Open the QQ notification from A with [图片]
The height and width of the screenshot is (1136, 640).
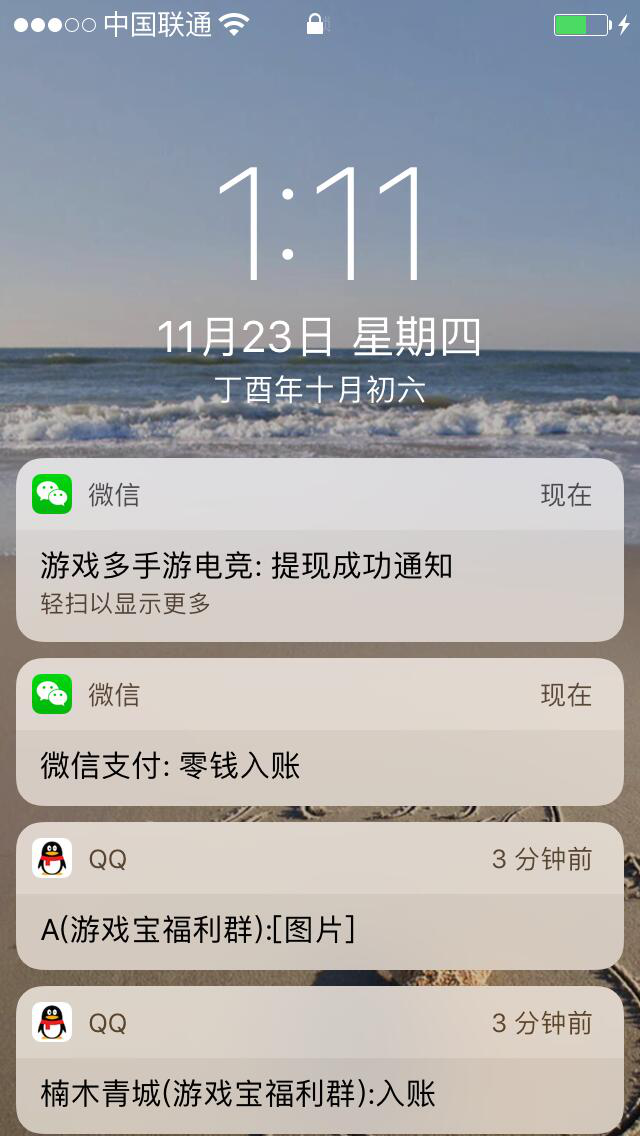pos(320,930)
